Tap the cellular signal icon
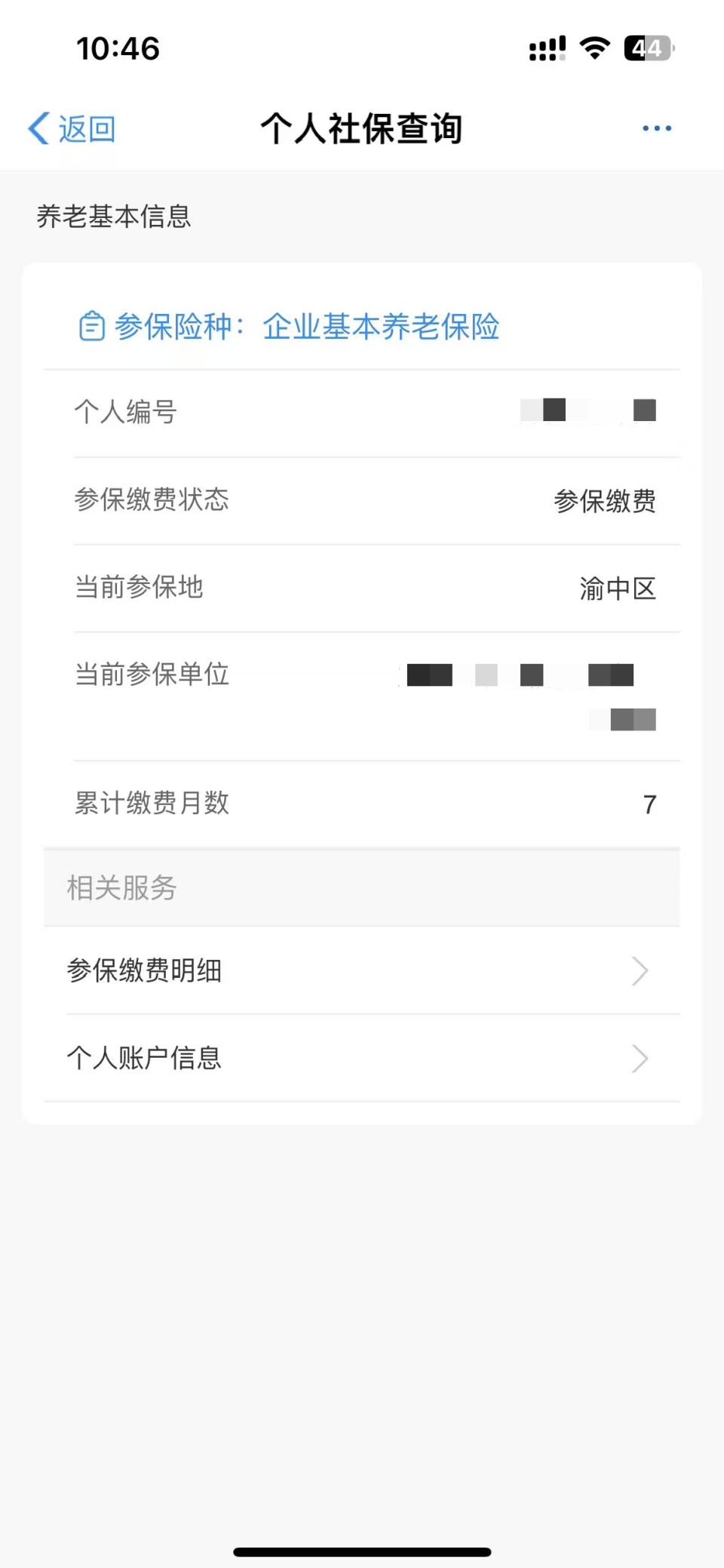724x1568 pixels. point(547,48)
